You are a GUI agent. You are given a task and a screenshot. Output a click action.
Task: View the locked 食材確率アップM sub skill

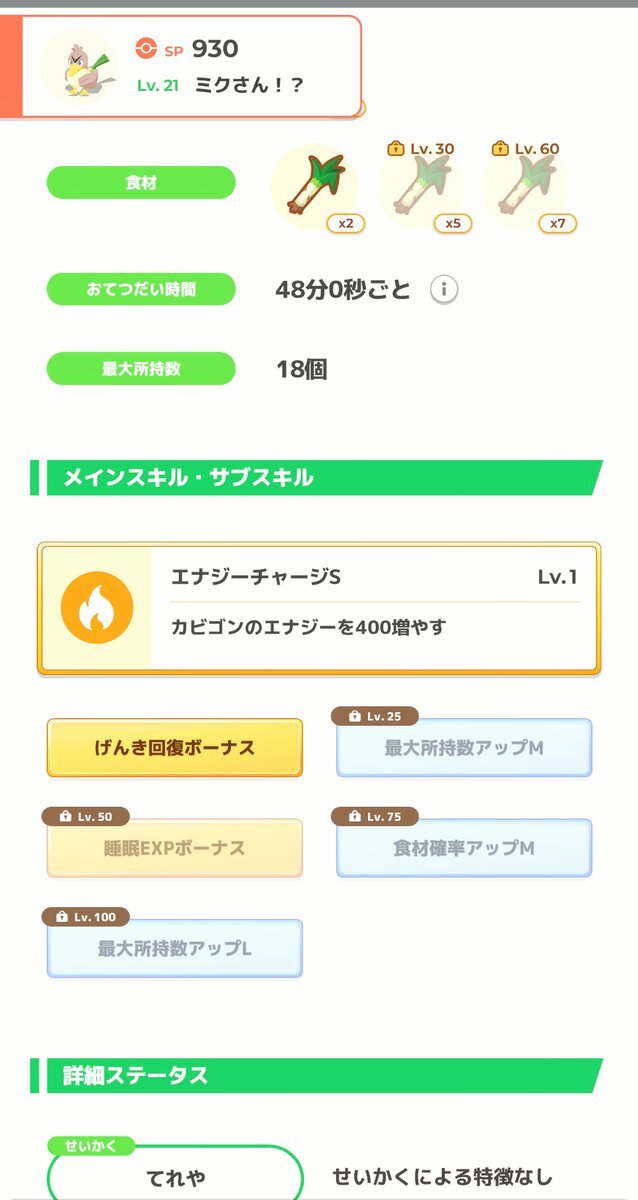464,848
